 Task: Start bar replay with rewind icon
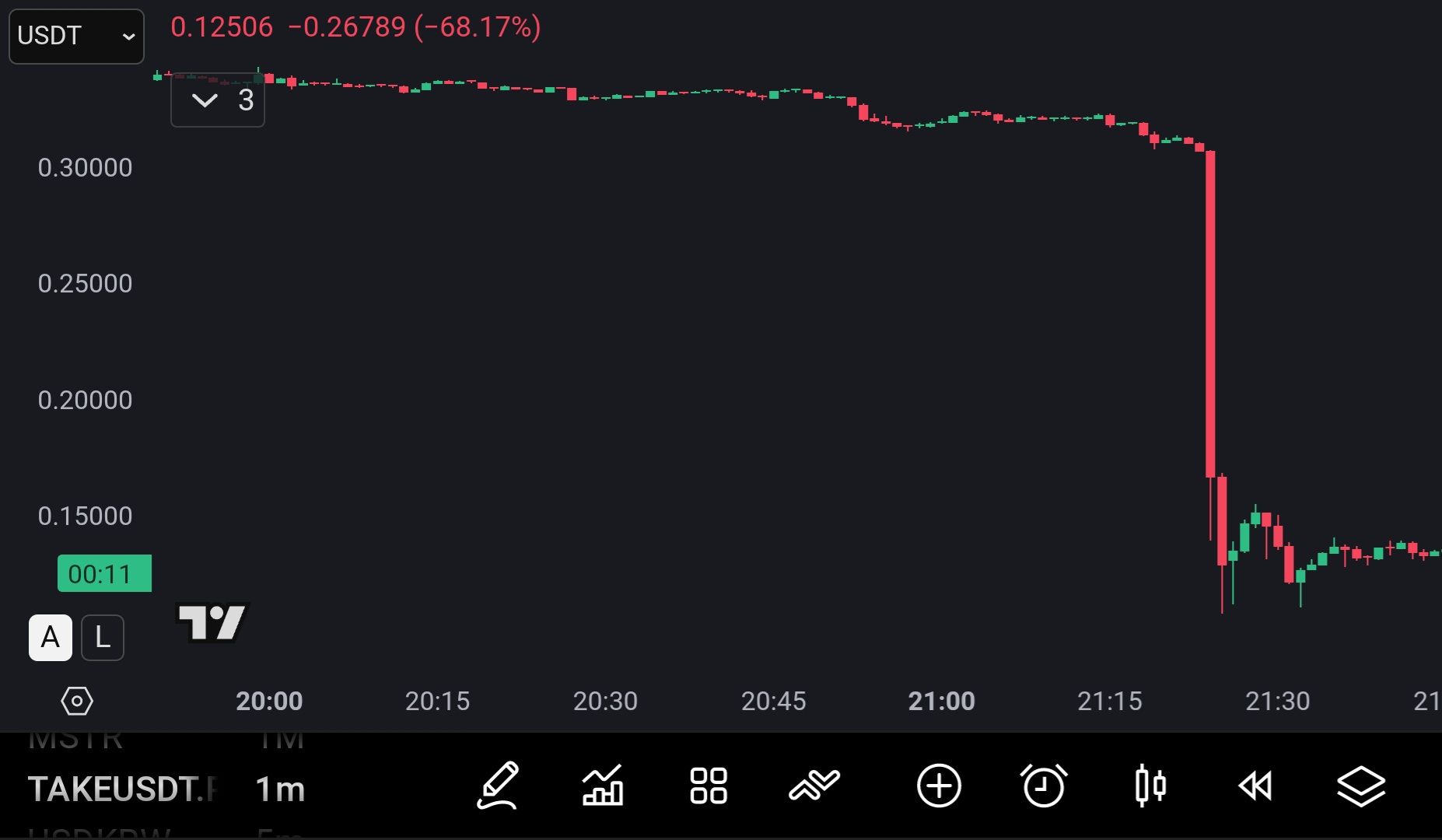click(1255, 786)
